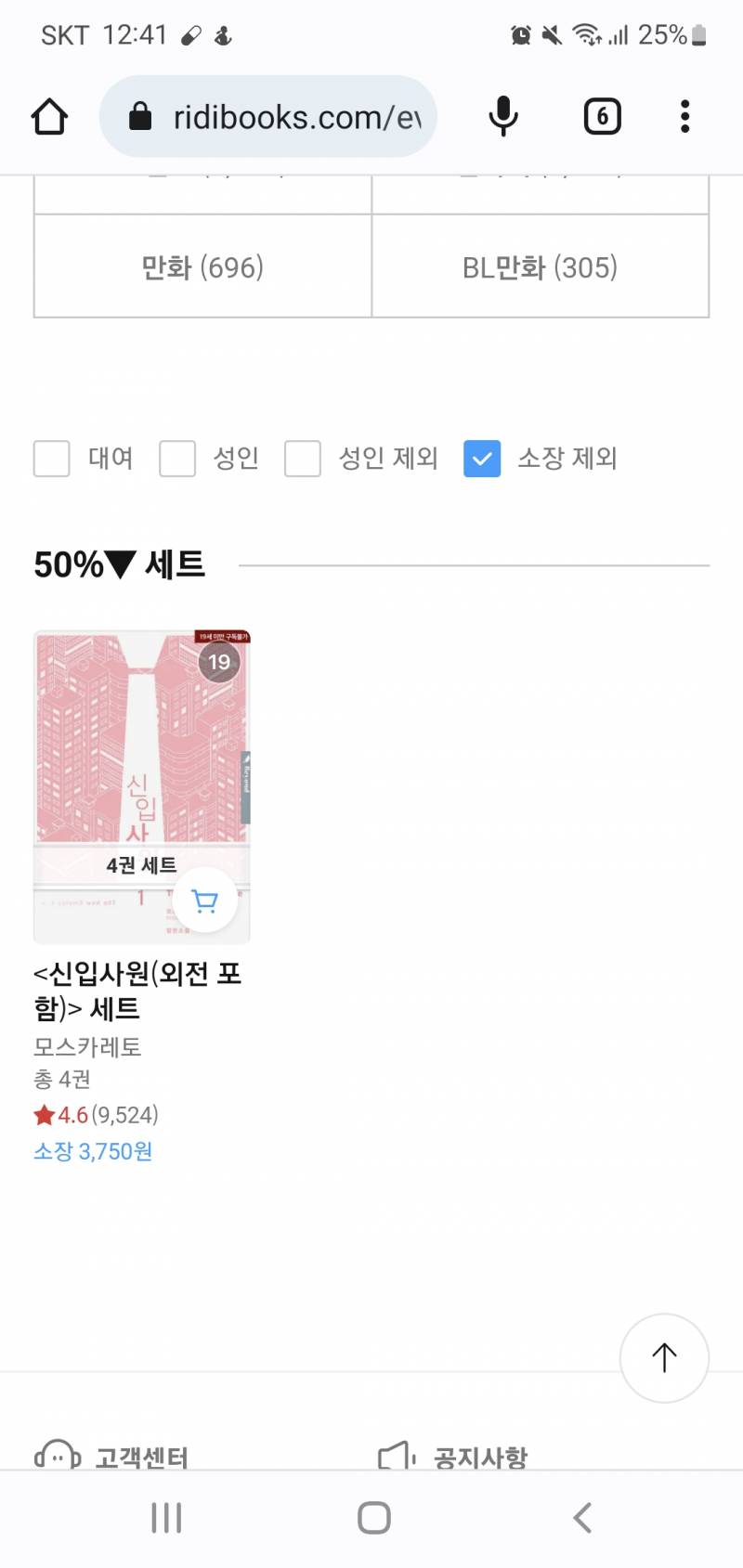Select the 만화 (696) category
The height and width of the screenshot is (1568, 743).
coord(202,266)
